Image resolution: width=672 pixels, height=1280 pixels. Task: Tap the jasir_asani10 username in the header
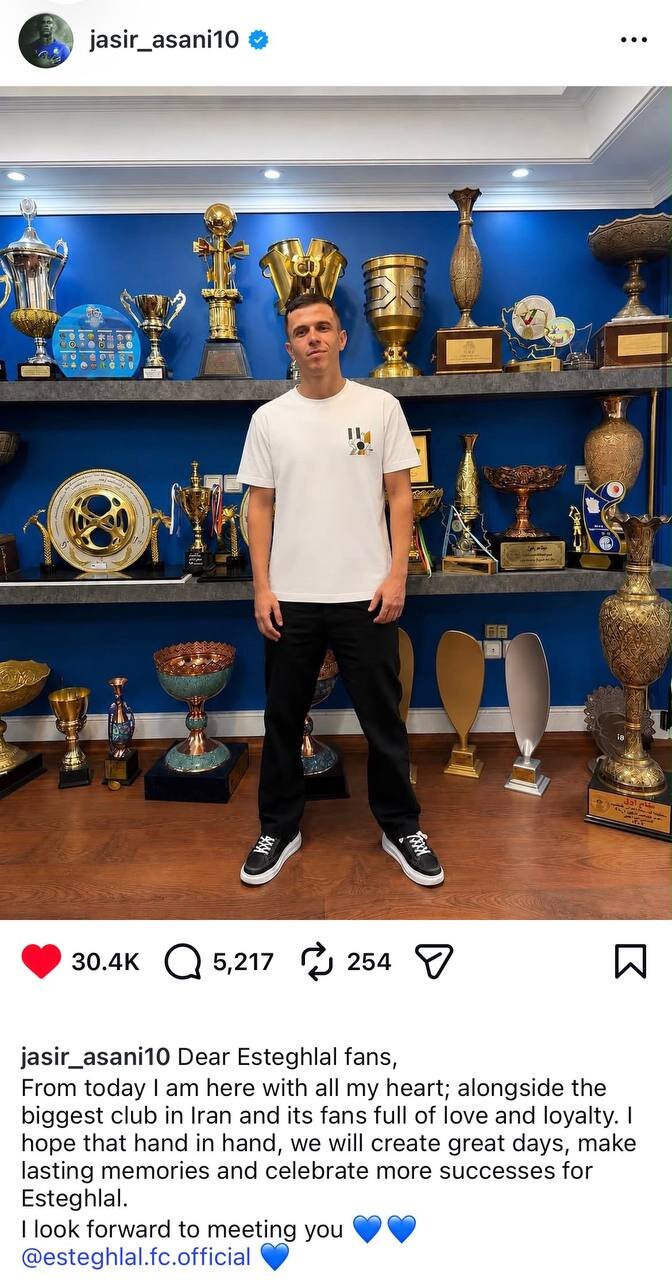(164, 40)
